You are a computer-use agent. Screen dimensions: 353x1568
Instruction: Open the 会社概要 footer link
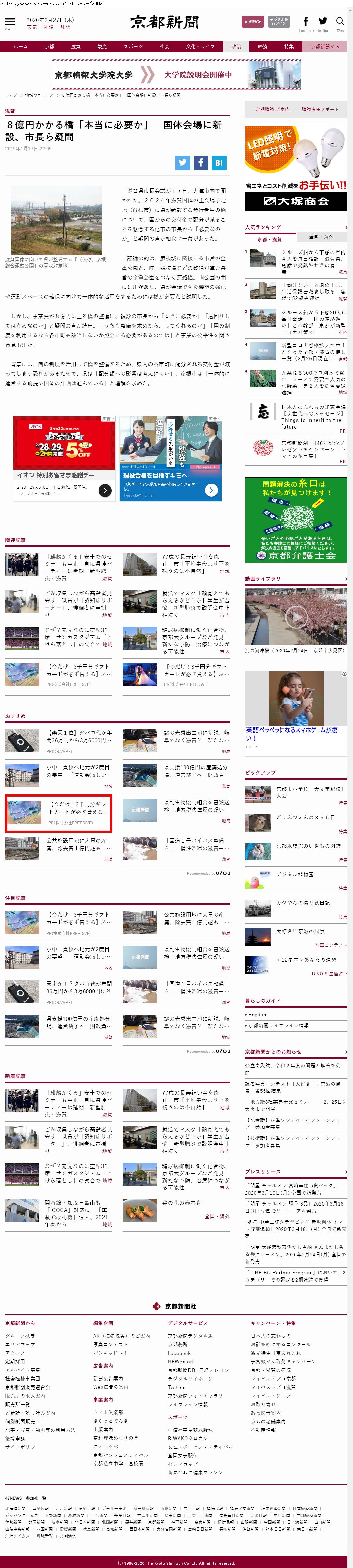pyautogui.click(x=20, y=1335)
